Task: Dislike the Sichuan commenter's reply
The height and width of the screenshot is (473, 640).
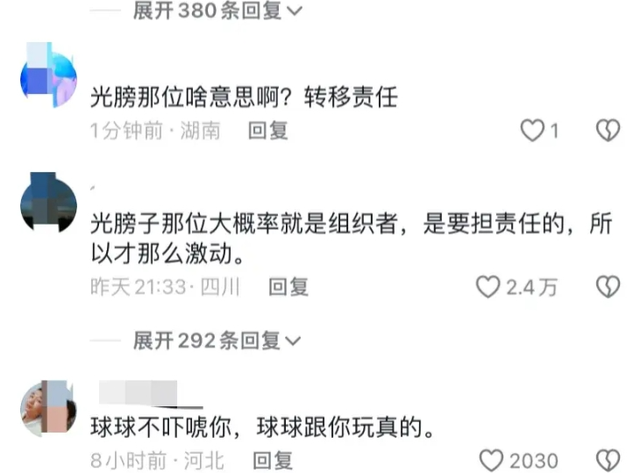Action: [607, 288]
